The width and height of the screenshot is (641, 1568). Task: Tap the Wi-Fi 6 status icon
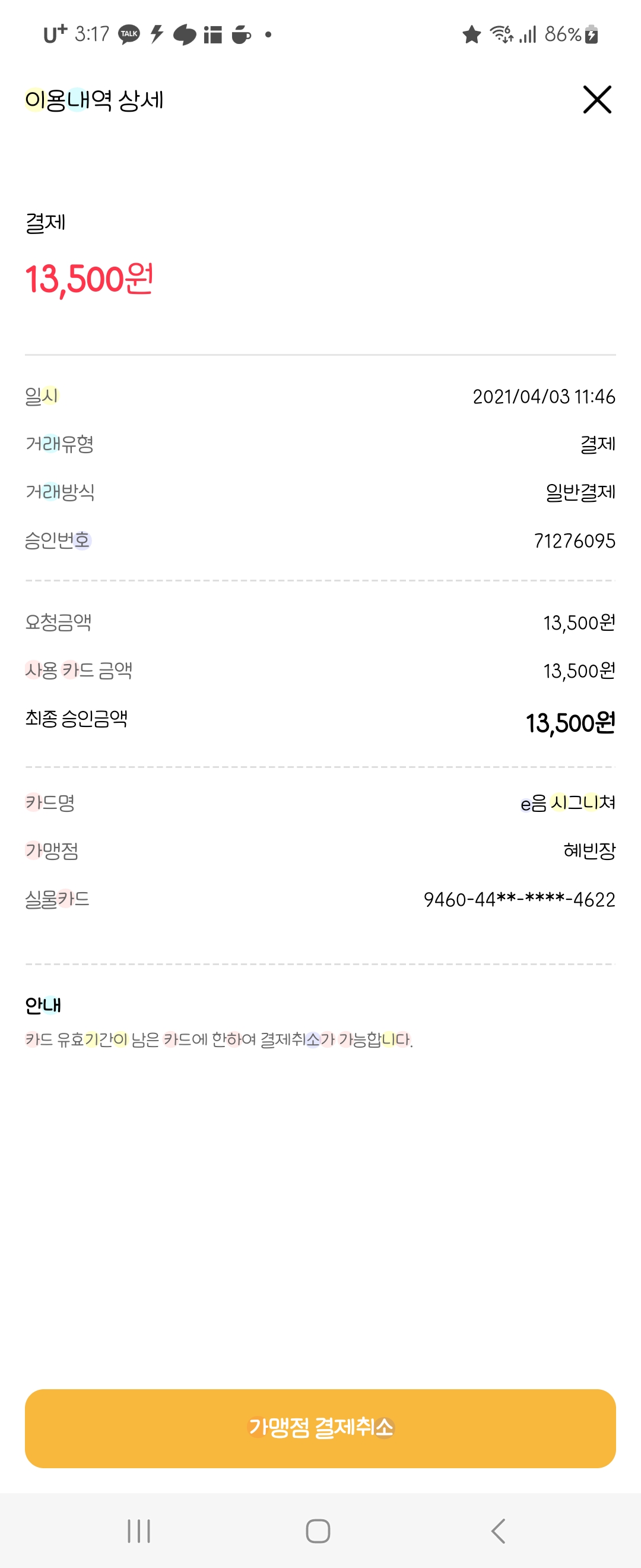click(x=503, y=35)
